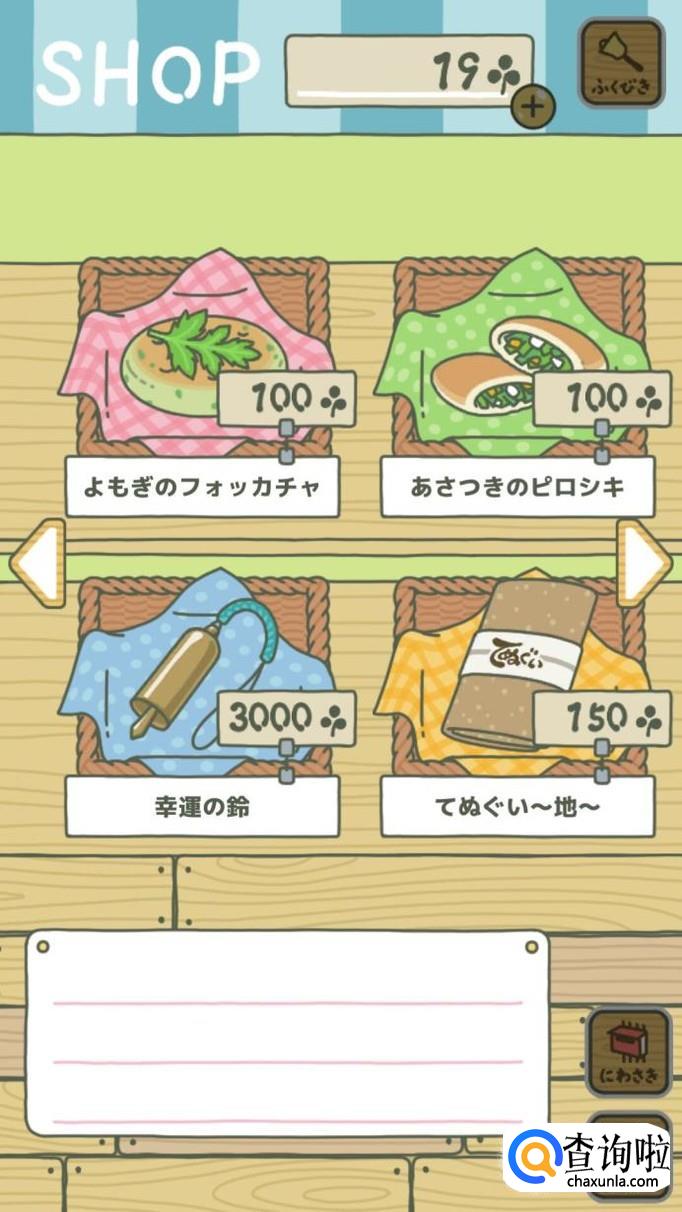Go to the previous shop page

coord(37,562)
